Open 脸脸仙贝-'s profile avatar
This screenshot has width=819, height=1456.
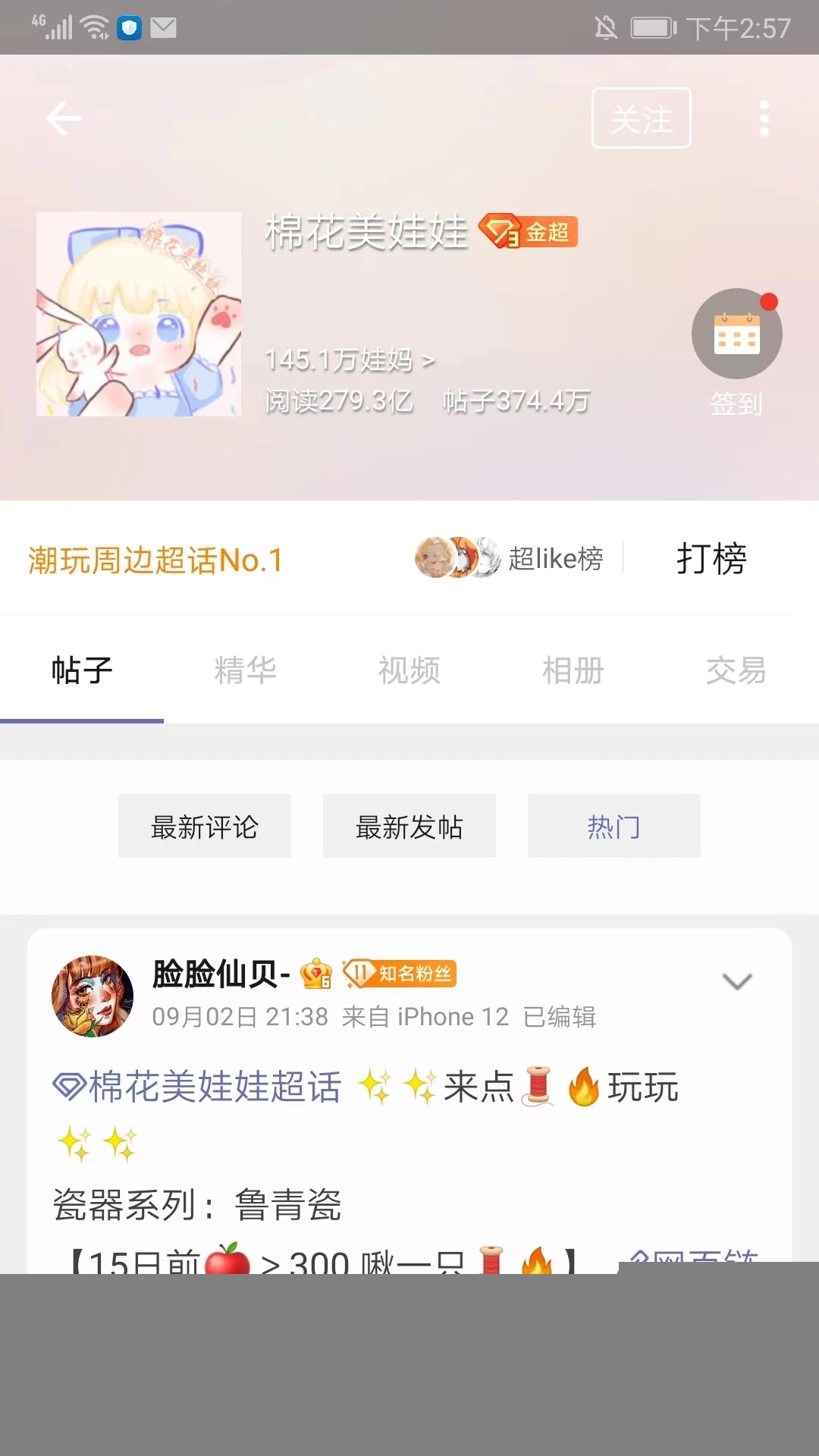point(93,996)
